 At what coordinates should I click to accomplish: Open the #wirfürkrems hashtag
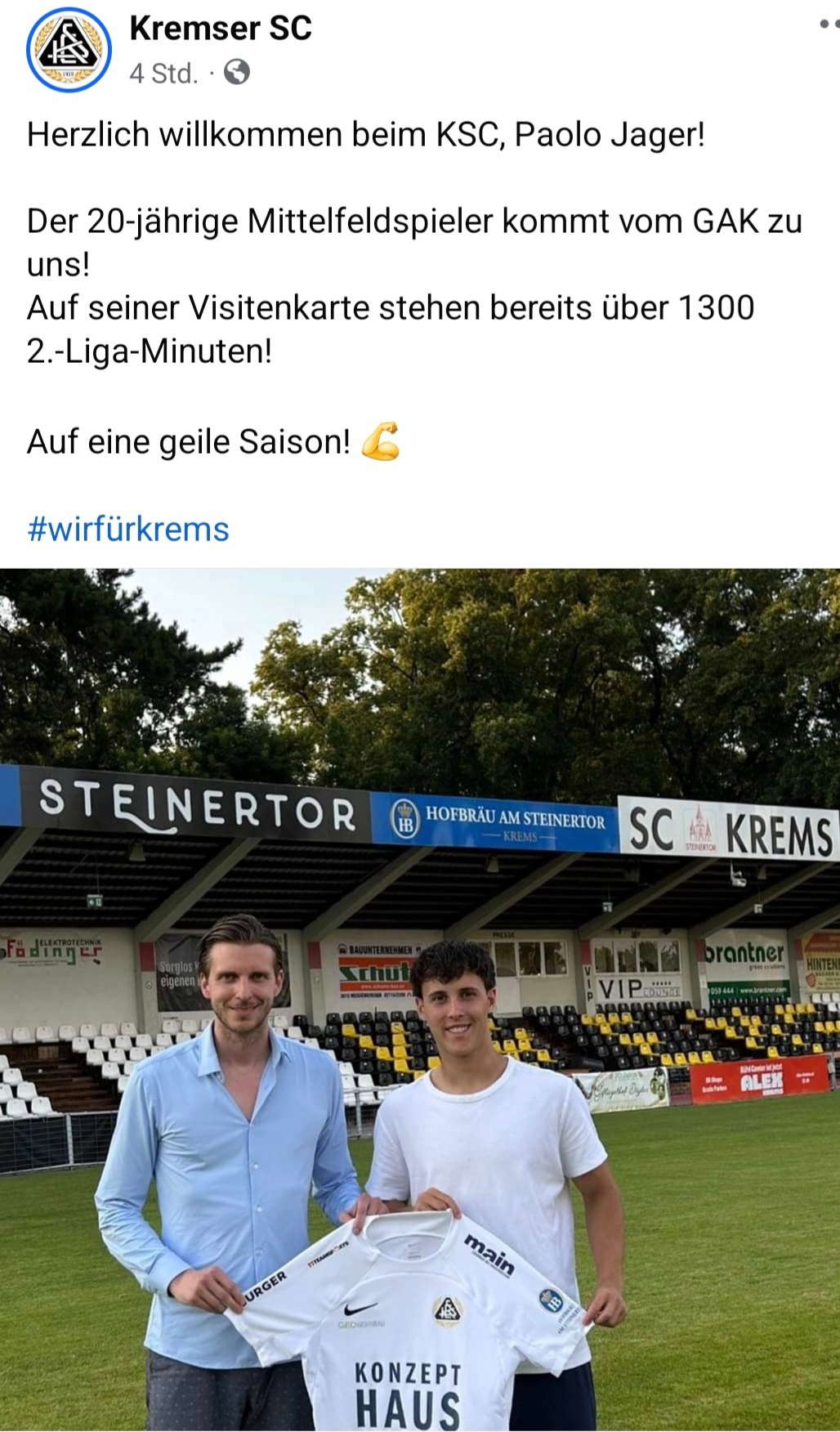tap(128, 529)
